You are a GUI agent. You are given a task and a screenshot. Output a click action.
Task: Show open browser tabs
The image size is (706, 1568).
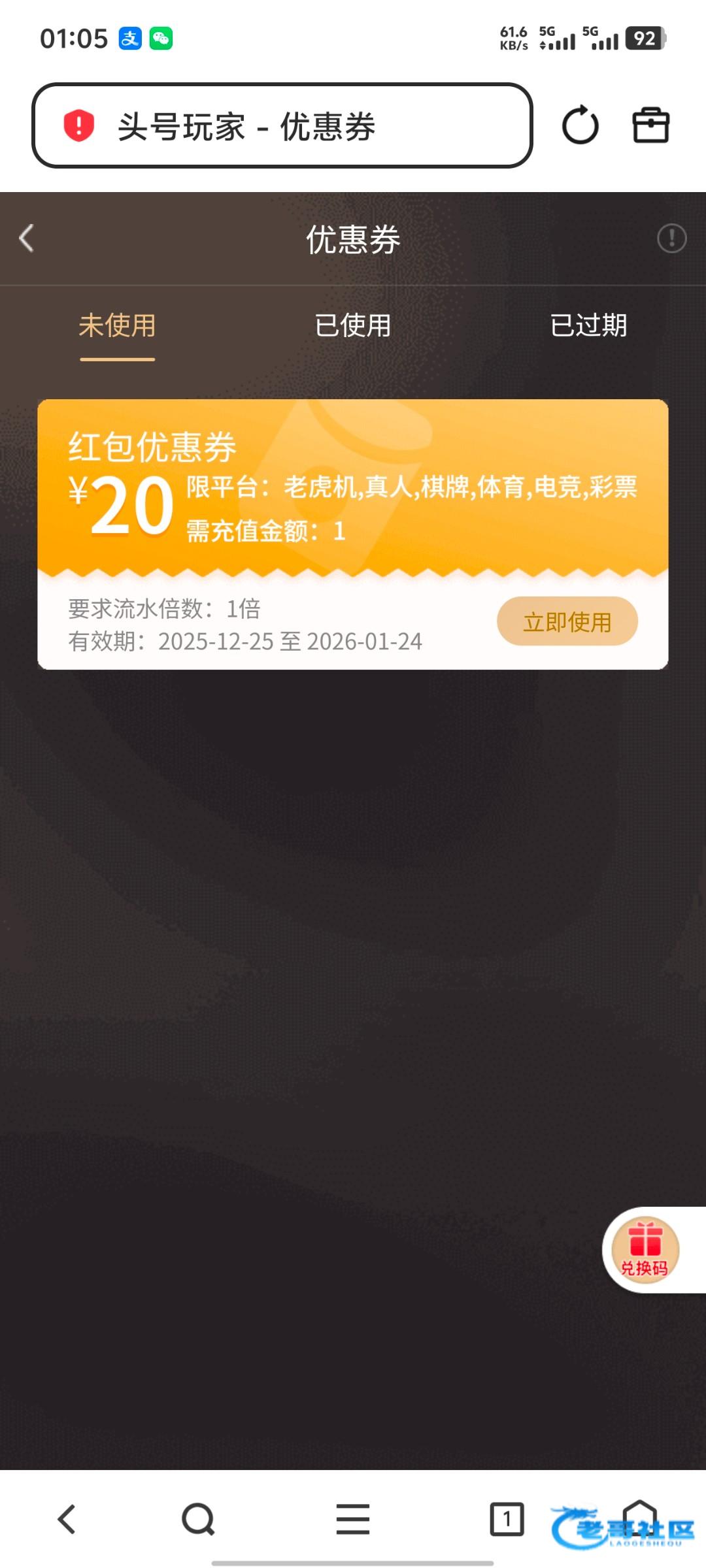click(x=507, y=1519)
